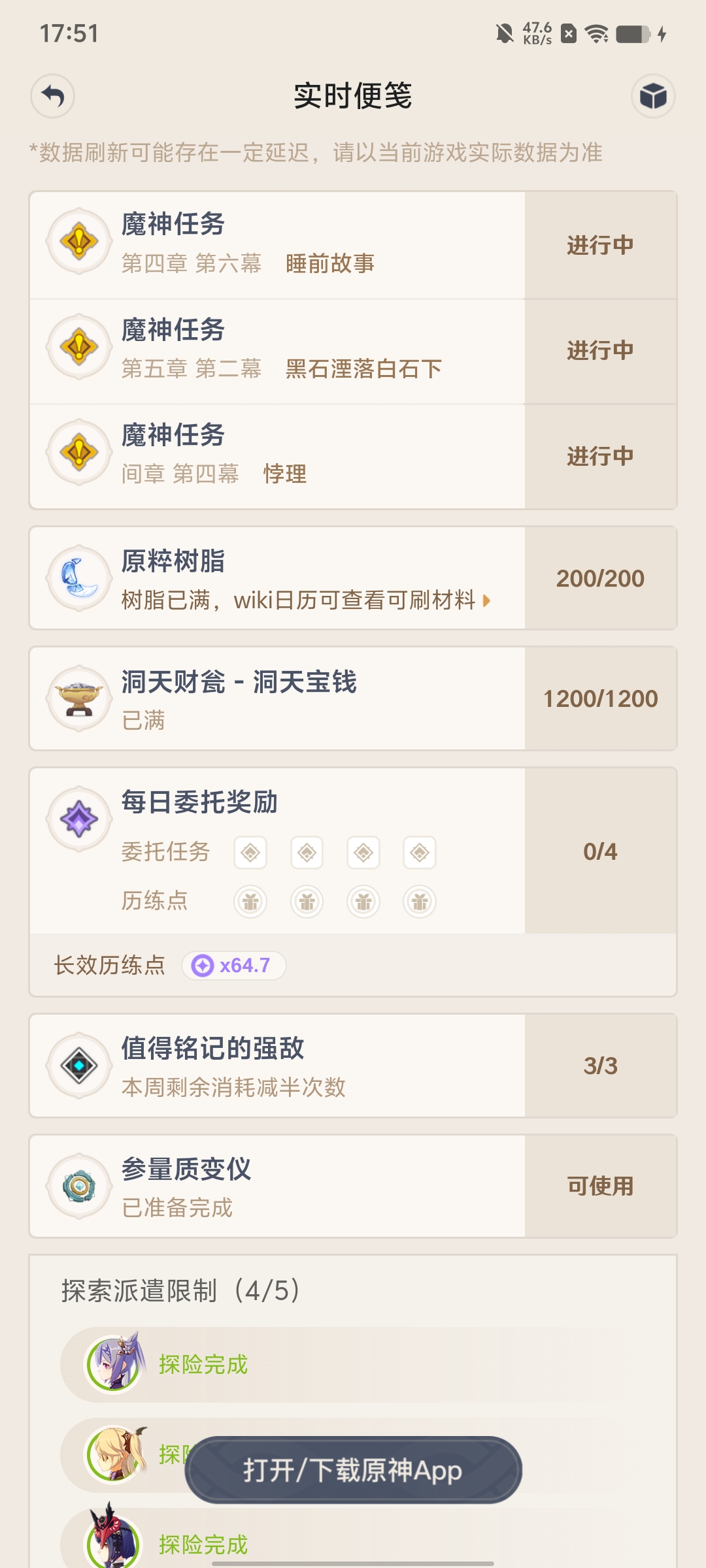The height and width of the screenshot is (1568, 706).
Task: Tap the 原粹树脂 resin icon
Action: click(x=78, y=578)
